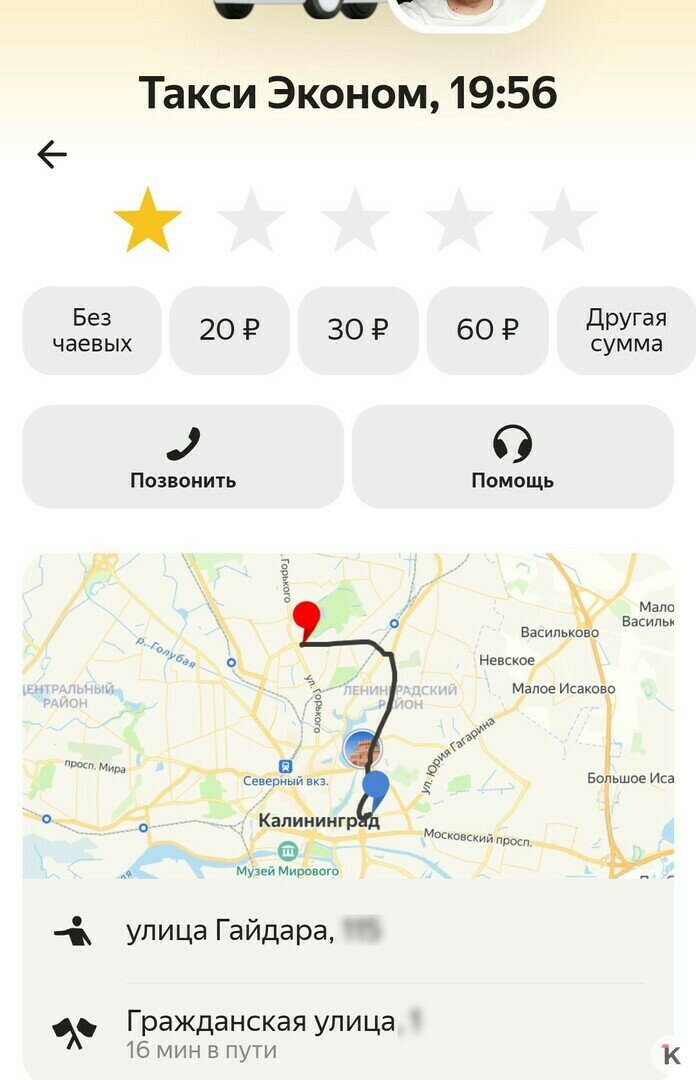
Task: Keep the one-star rating
Action: (148, 220)
